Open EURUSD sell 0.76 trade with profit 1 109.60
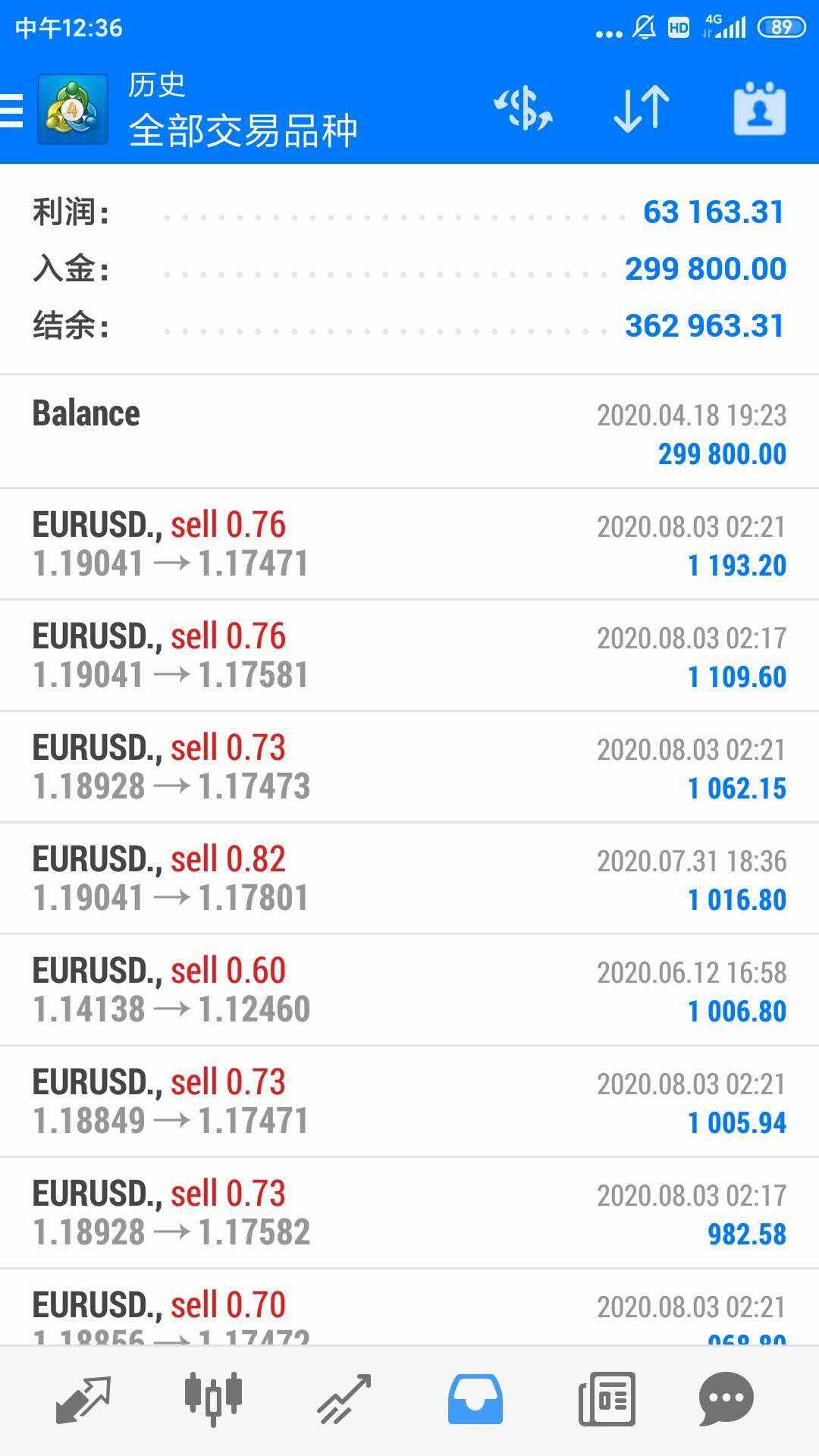 tap(409, 655)
